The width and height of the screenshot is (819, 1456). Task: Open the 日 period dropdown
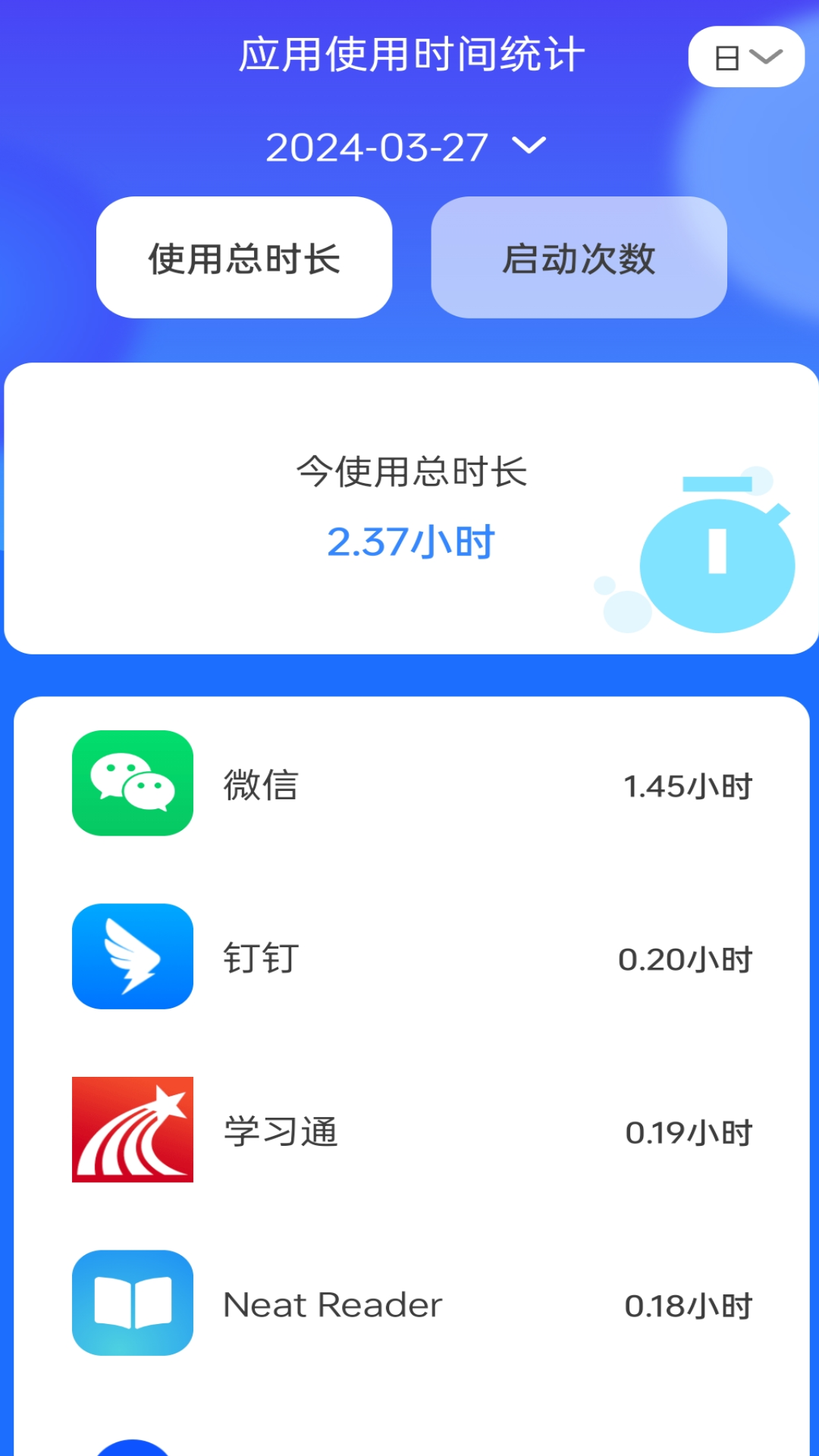pos(746,57)
